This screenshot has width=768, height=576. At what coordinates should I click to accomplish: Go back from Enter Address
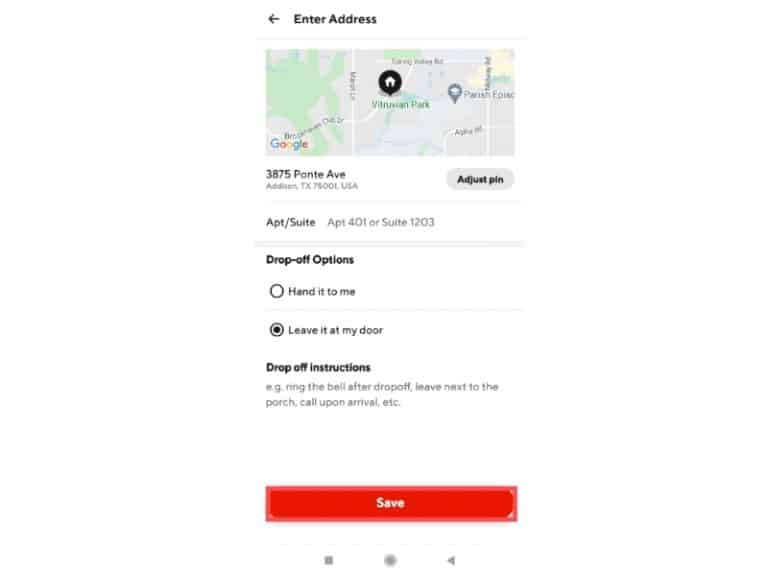[273, 19]
